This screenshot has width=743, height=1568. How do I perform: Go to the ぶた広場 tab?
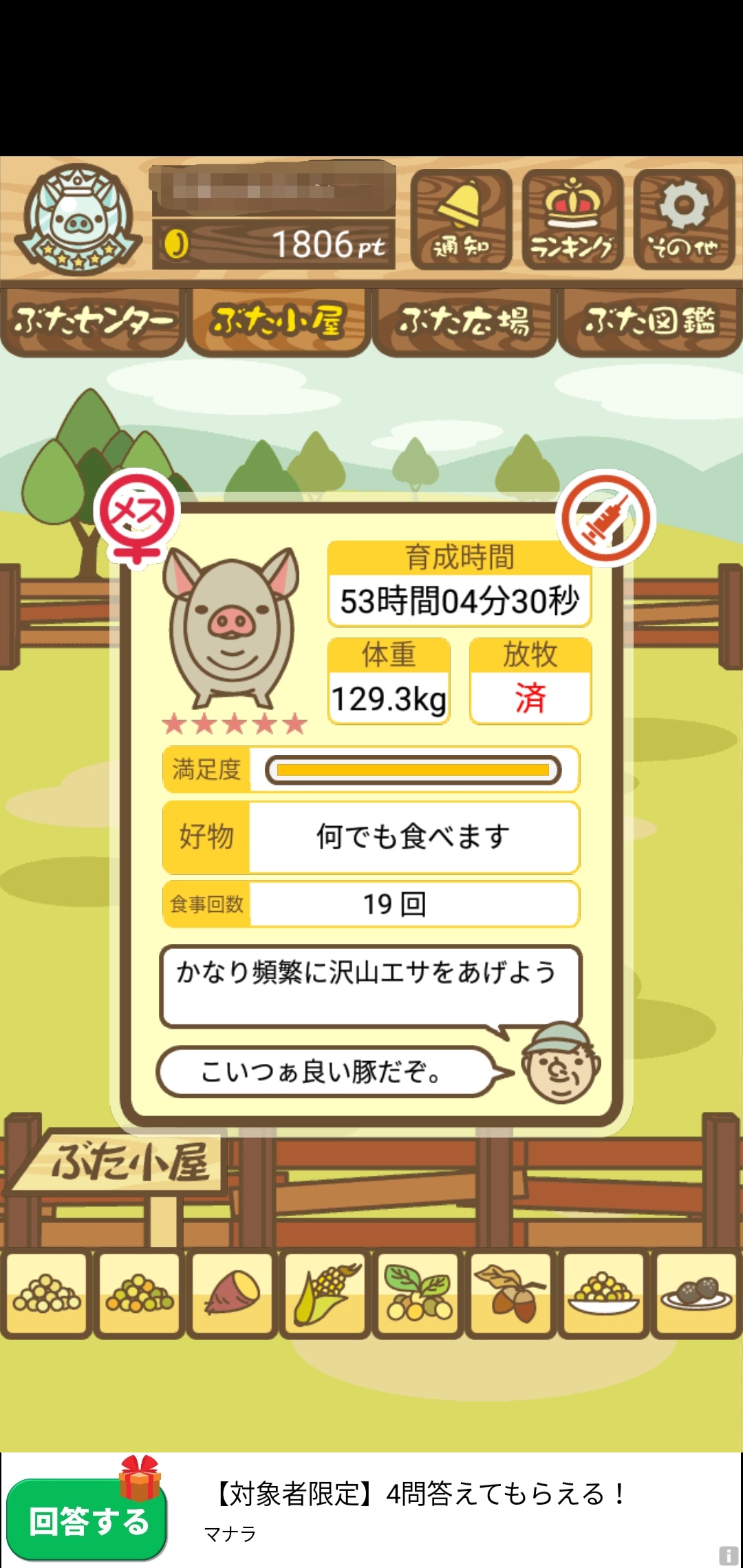click(x=464, y=321)
